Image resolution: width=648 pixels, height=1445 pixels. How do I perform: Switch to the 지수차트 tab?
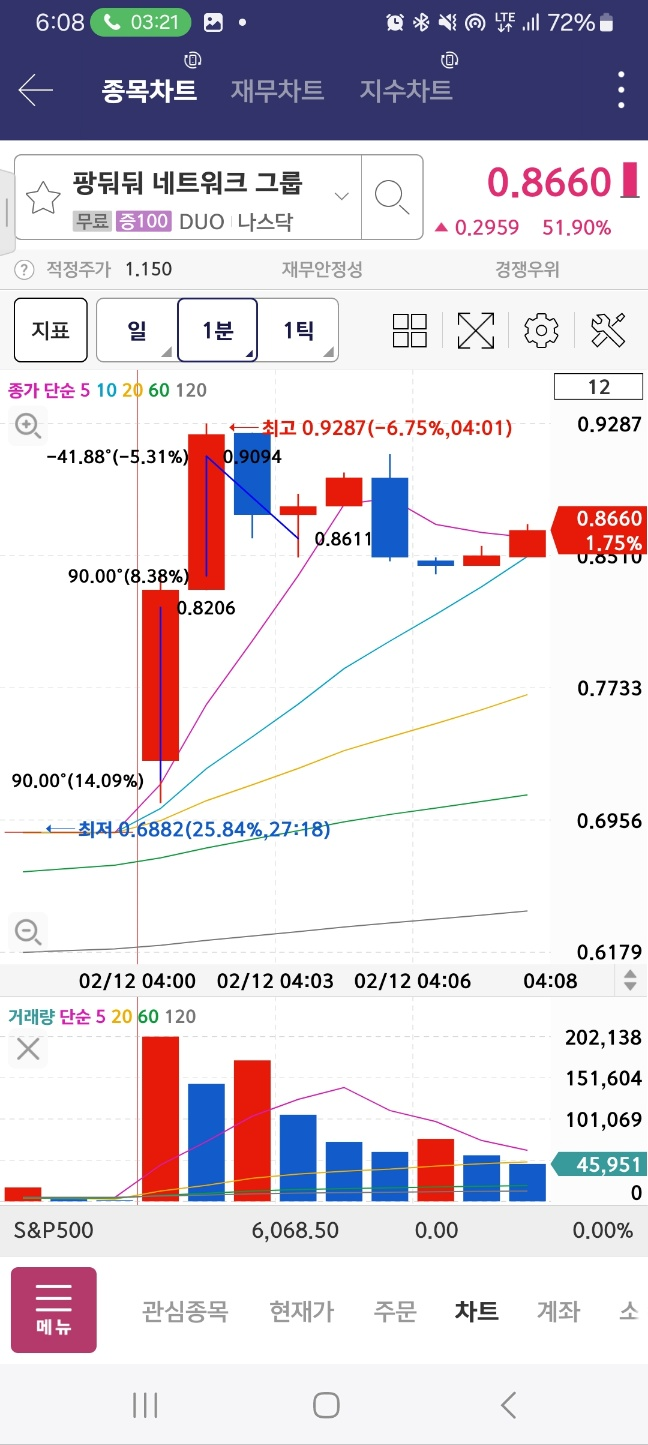pos(406,91)
